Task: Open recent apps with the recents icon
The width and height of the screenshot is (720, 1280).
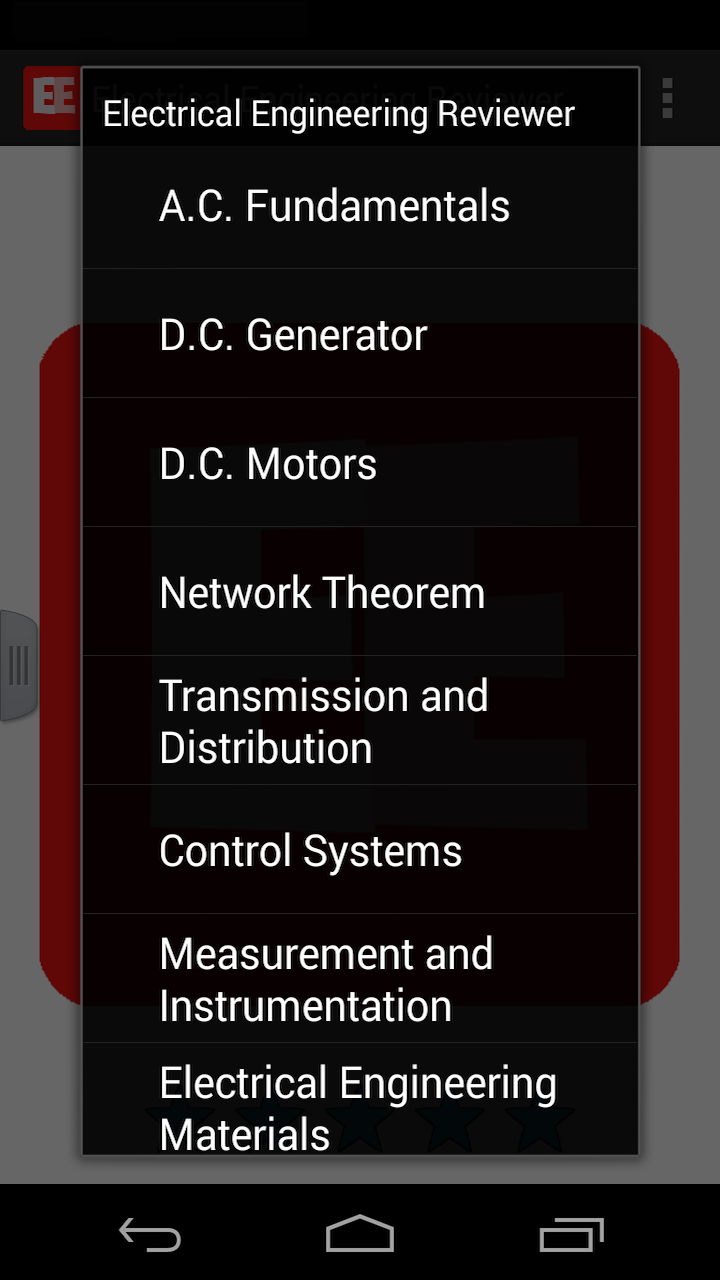Action: [x=570, y=1233]
